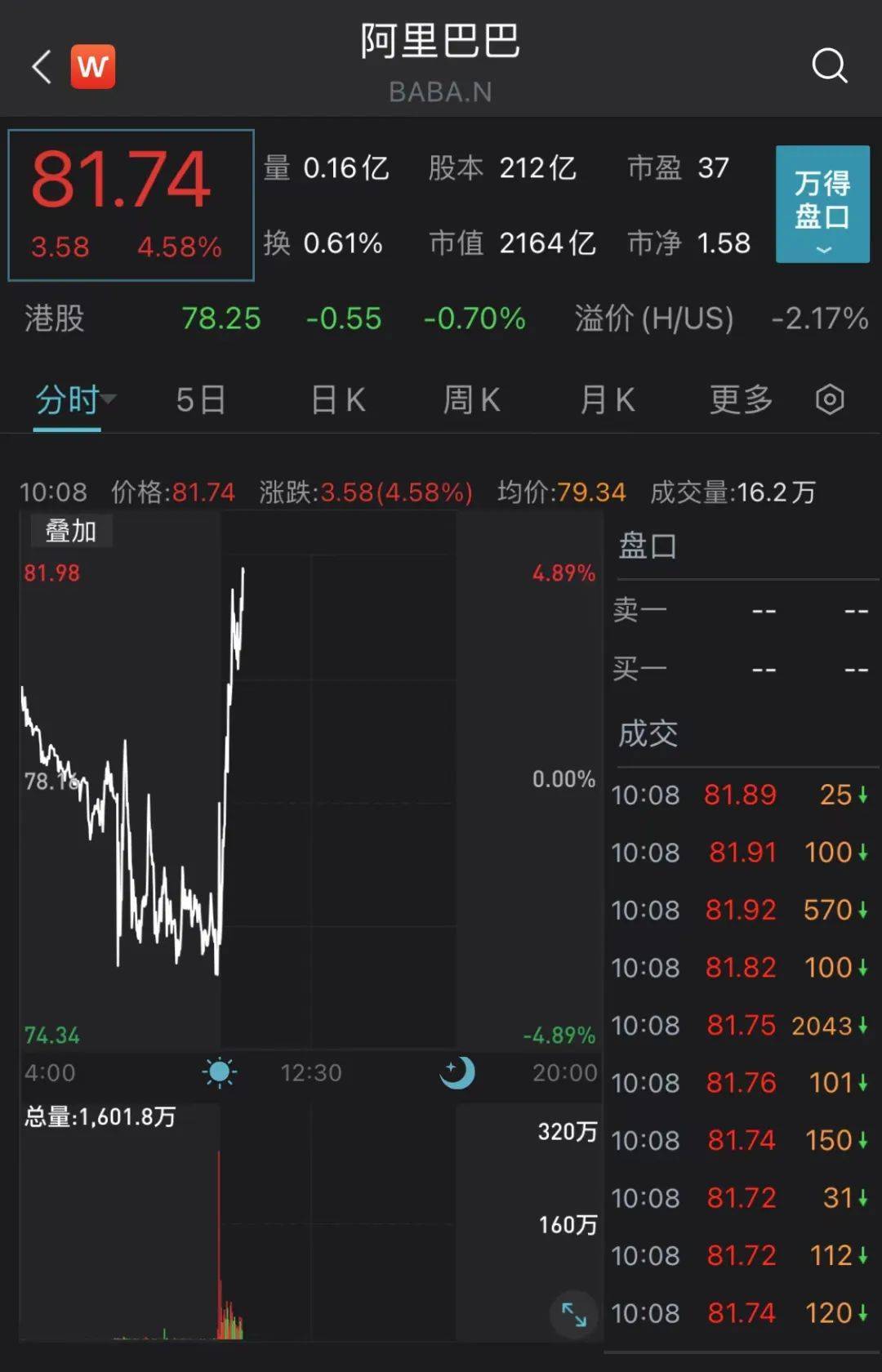
Task: Open the 分时 dropdown tab
Action: coord(73,400)
